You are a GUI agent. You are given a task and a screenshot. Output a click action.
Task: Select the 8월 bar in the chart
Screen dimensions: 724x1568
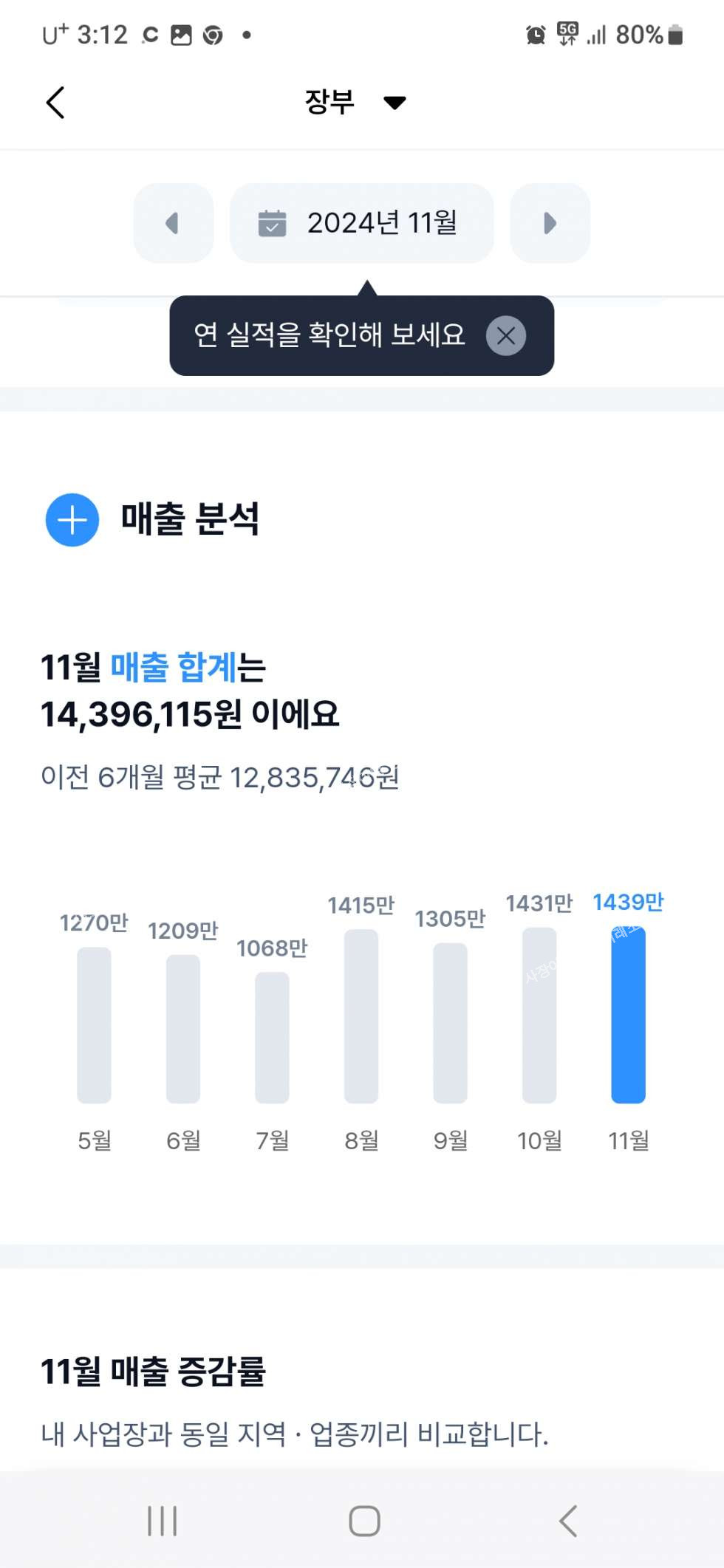pos(361,1016)
